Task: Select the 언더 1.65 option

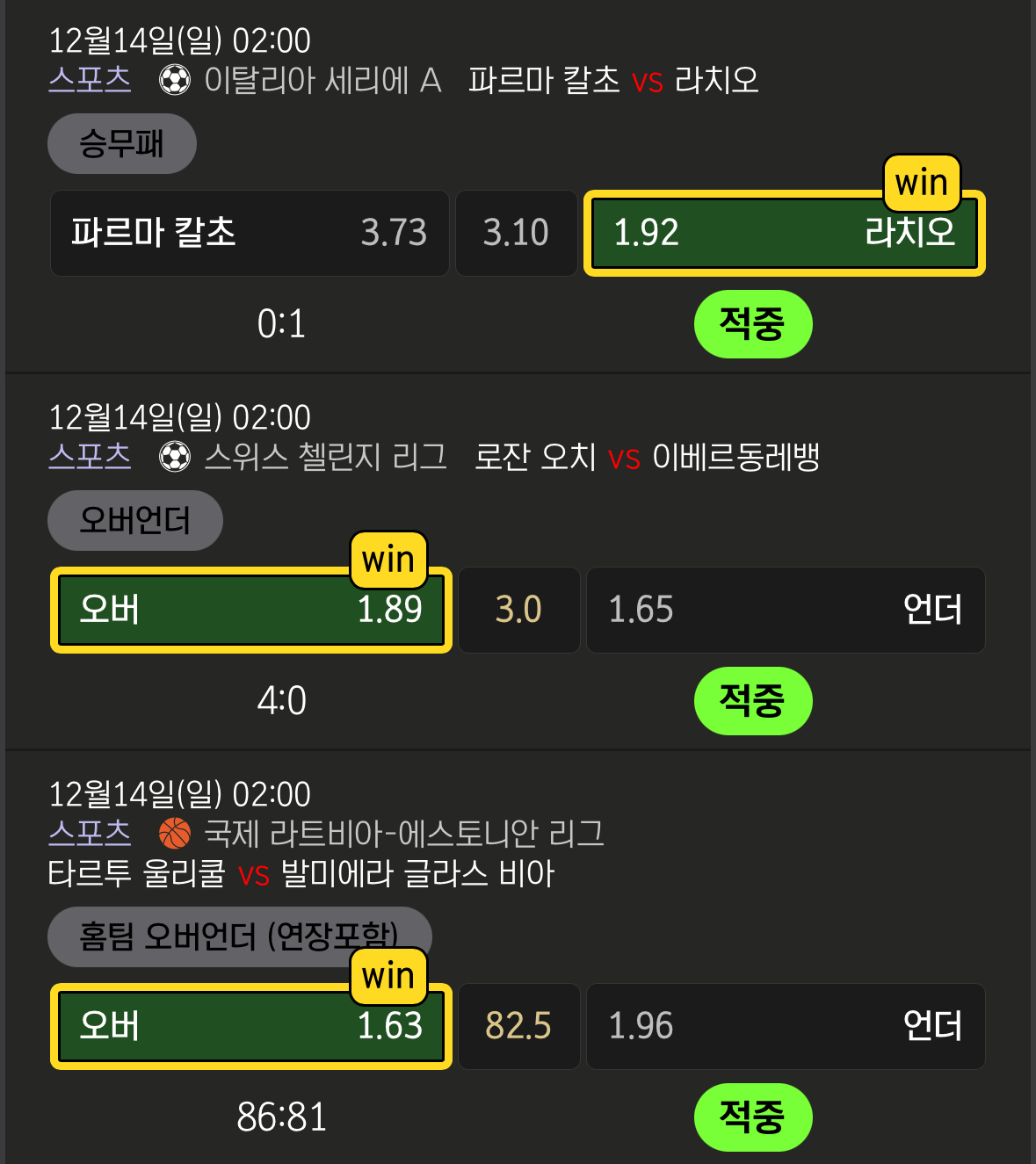Action: [785, 610]
